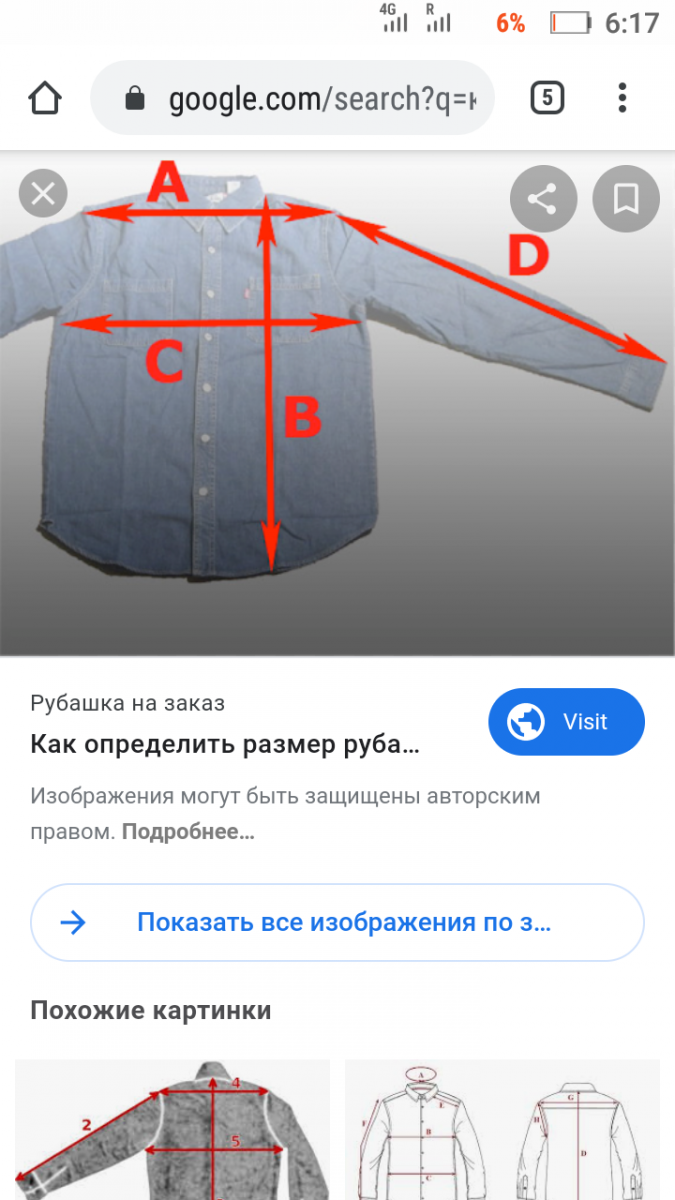Screen dimensions: 675x1200
Task: Open the Подробнее copyright link
Action: pos(188,831)
